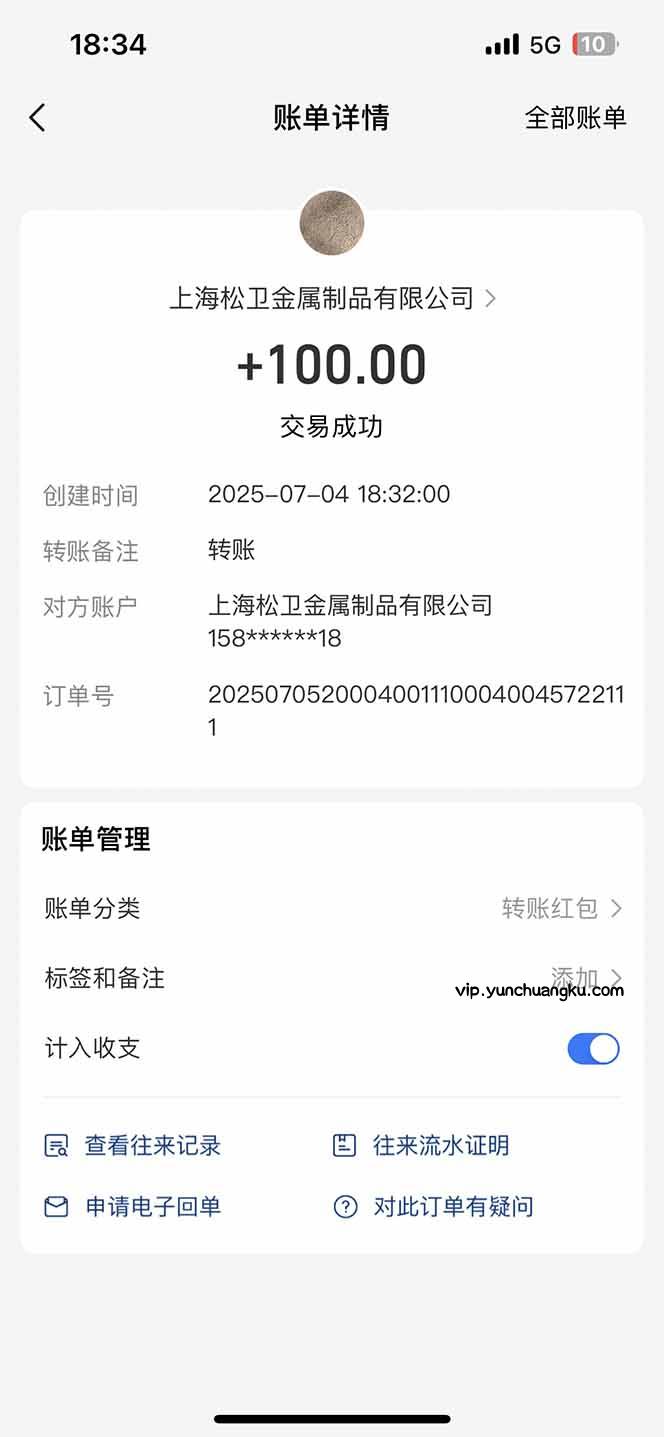Toggle the 计入收支 switch
The height and width of the screenshot is (1437, 664).
(593, 1048)
